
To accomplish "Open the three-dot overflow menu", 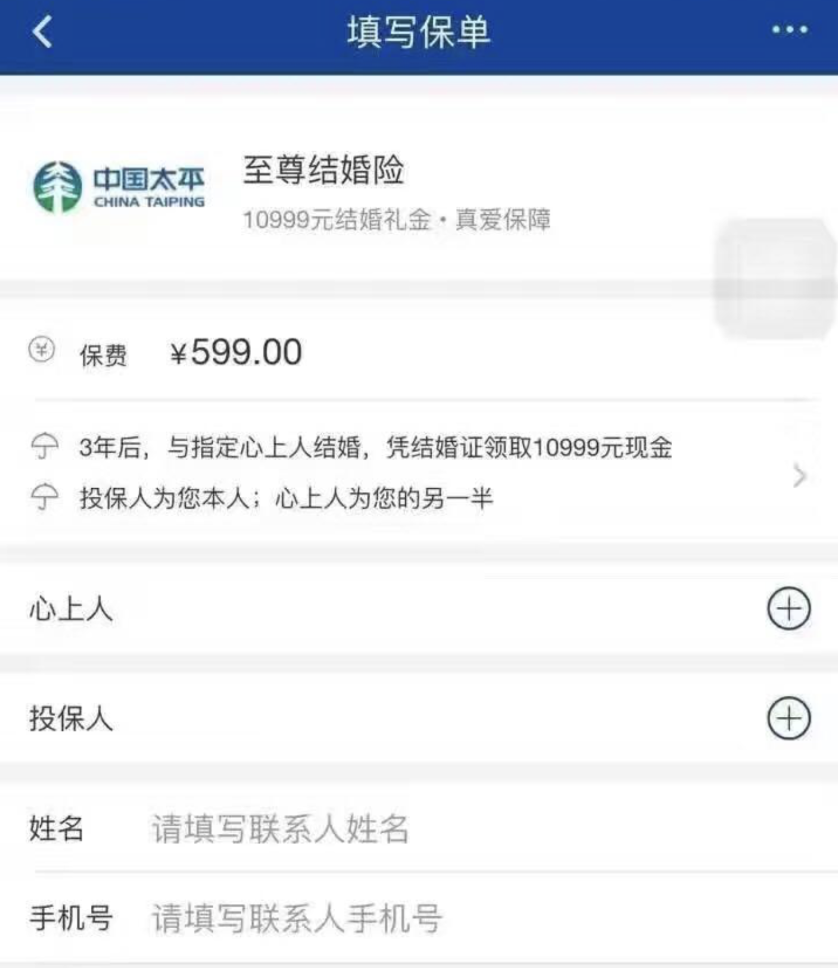I will tap(789, 31).
